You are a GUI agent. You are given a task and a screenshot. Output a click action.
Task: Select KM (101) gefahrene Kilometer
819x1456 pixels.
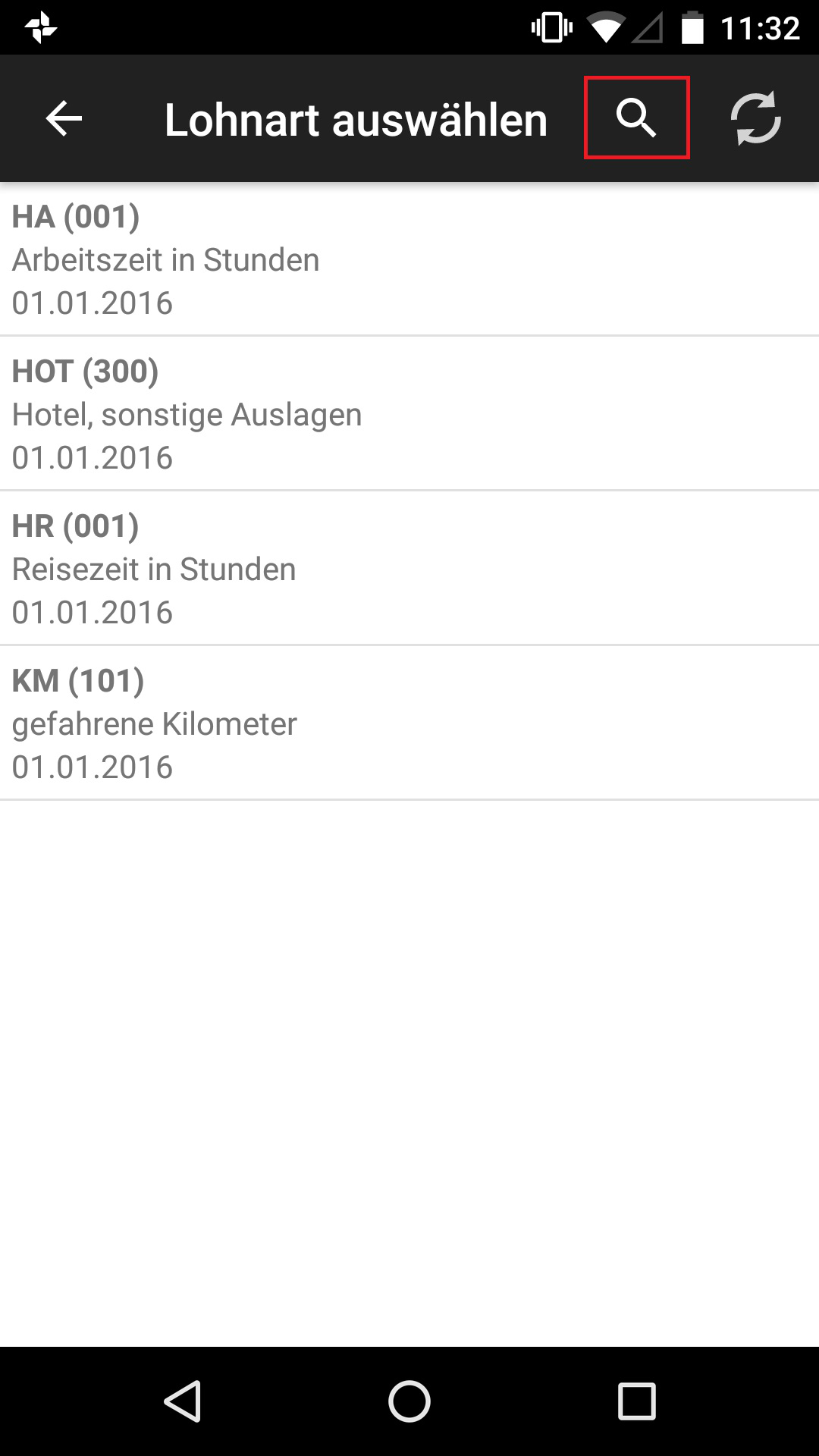coord(409,723)
